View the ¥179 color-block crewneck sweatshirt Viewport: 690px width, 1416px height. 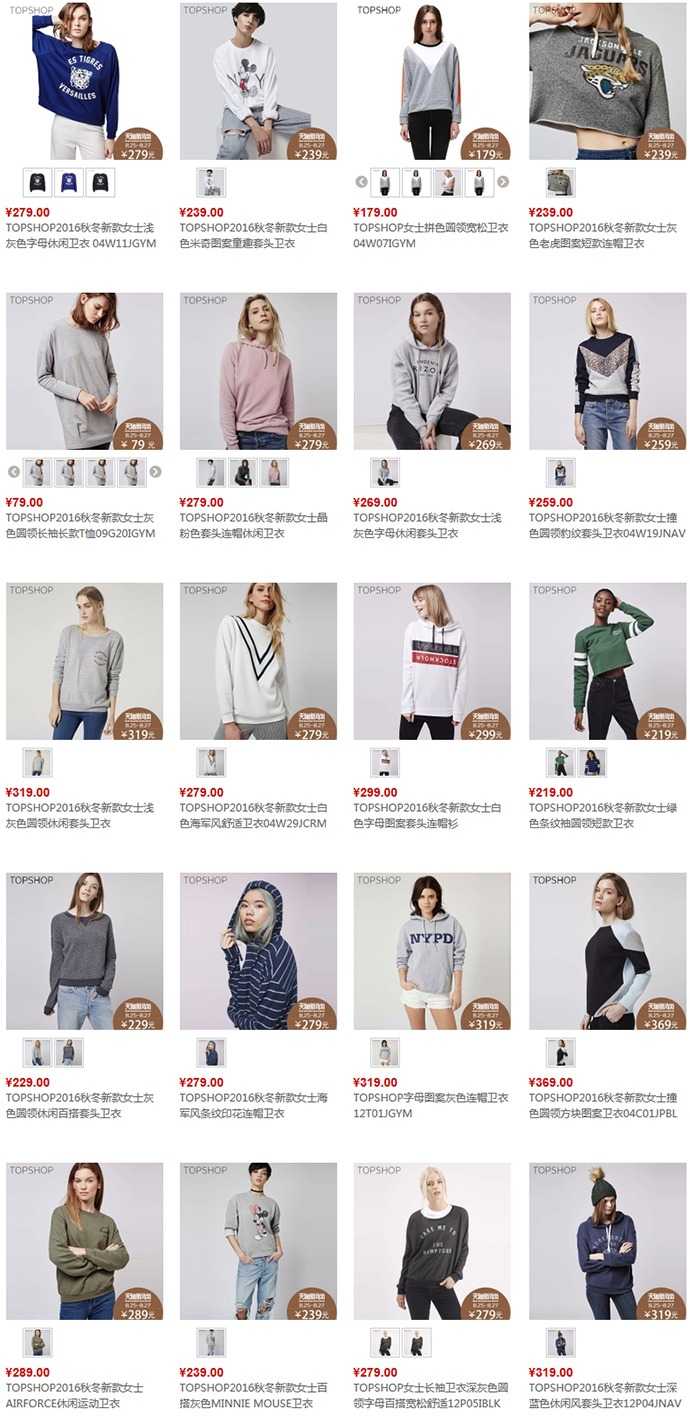431,80
